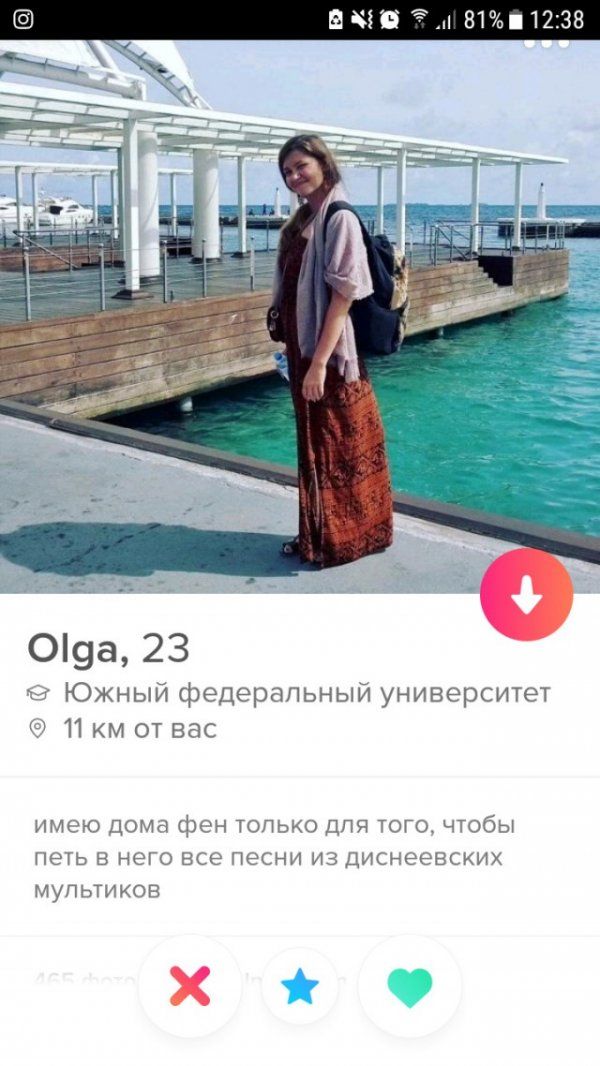Reject Olga's profile with the red X
The height and width of the screenshot is (1066, 600).
click(x=190, y=986)
